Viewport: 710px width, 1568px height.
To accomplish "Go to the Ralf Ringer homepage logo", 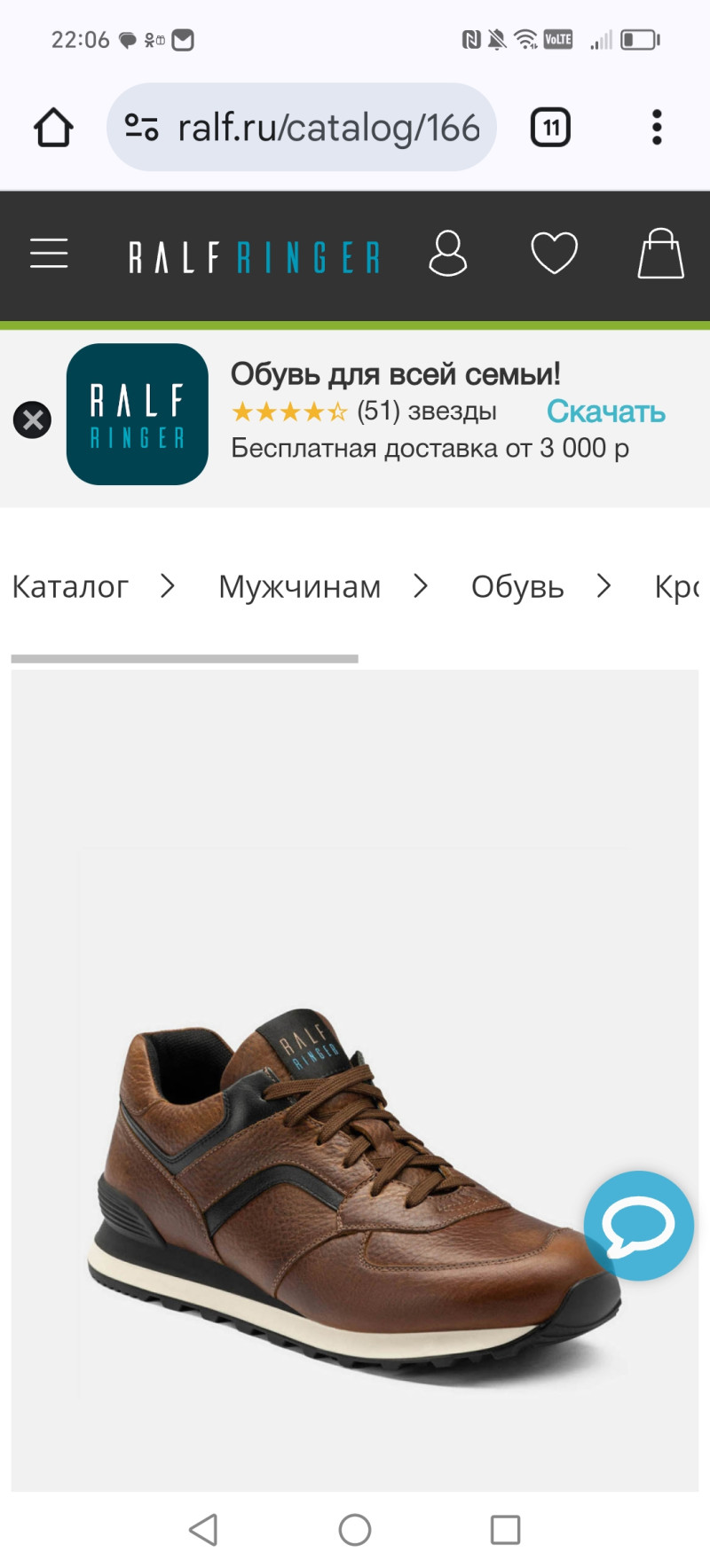I will click(x=255, y=257).
